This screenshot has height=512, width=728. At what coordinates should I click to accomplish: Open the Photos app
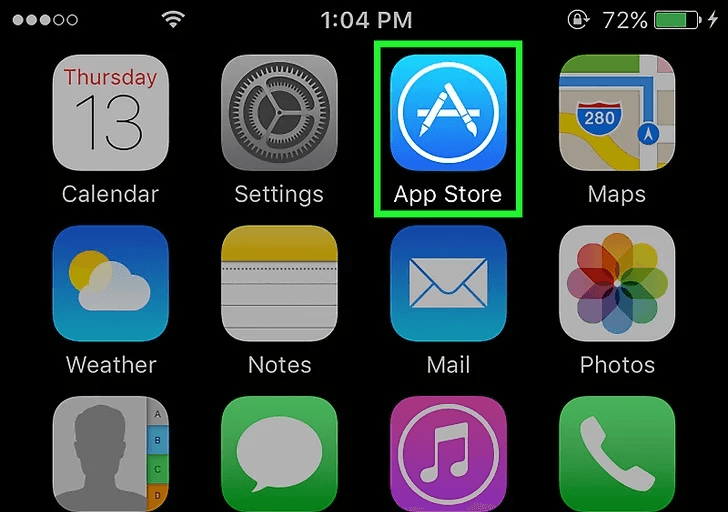[x=617, y=284]
